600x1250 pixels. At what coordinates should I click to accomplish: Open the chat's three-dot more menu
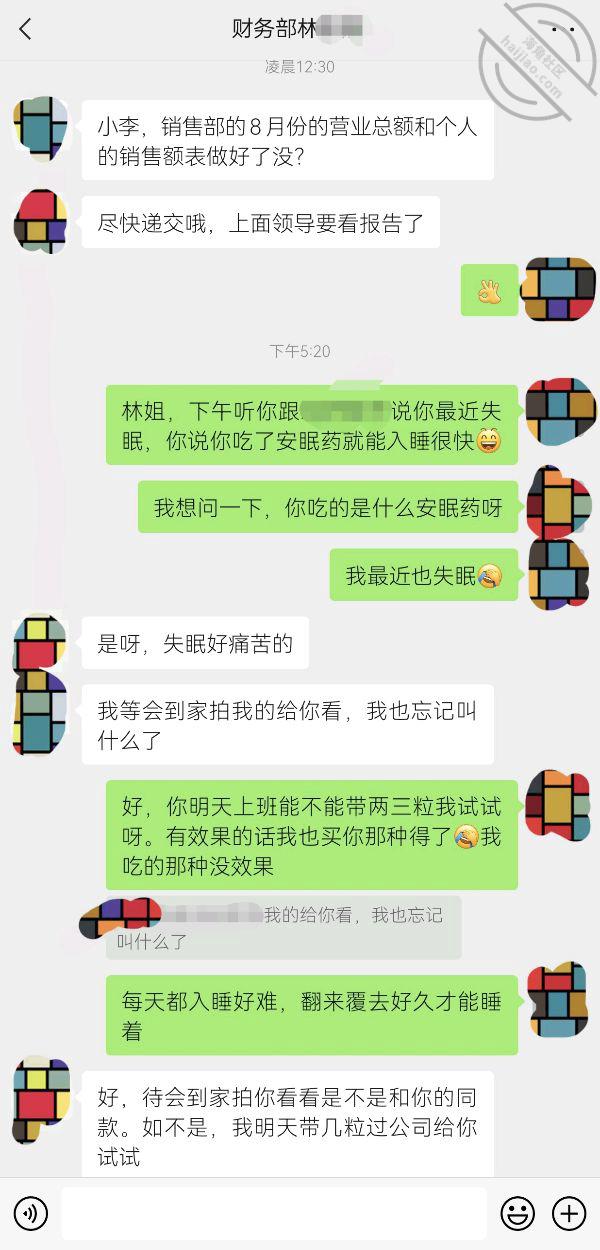[563, 30]
